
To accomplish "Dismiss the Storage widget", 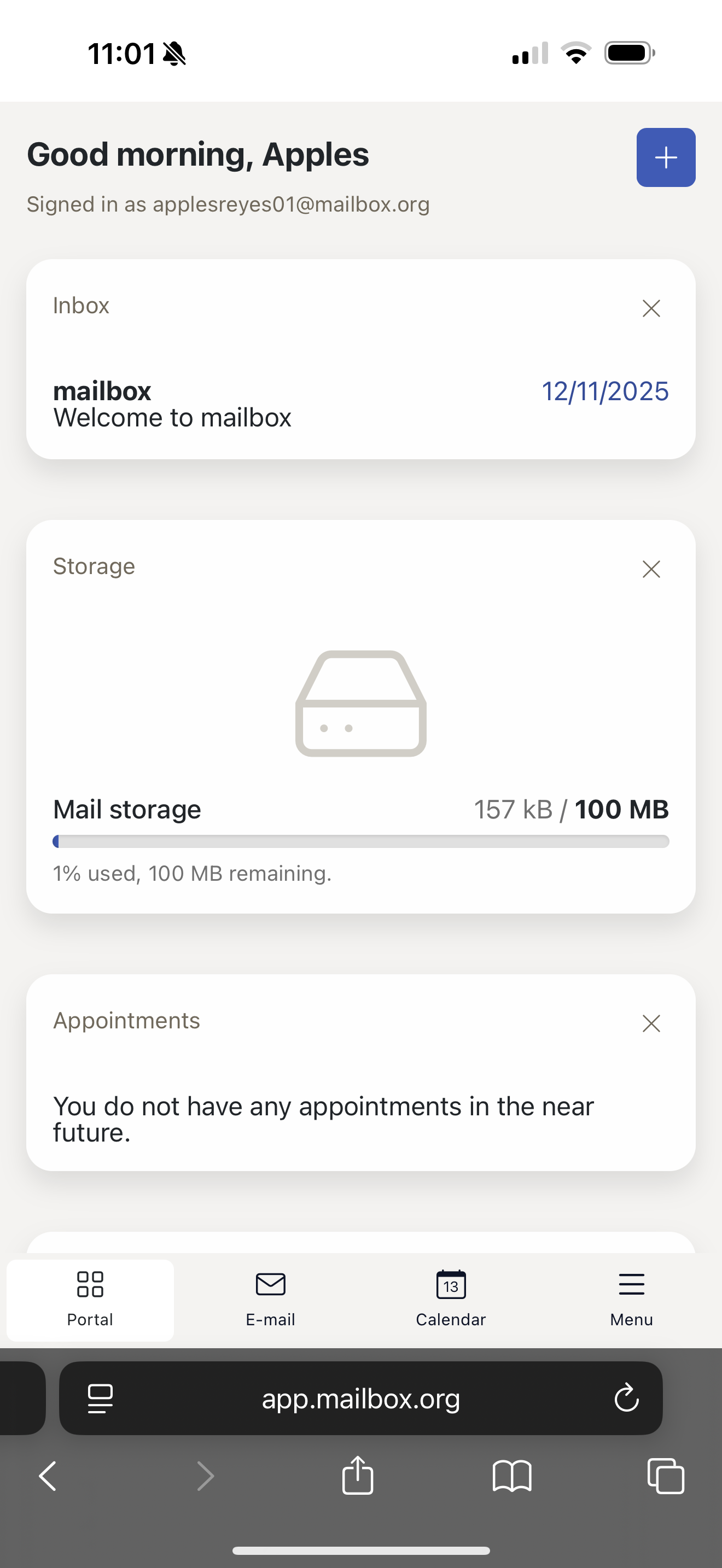I will point(651,569).
